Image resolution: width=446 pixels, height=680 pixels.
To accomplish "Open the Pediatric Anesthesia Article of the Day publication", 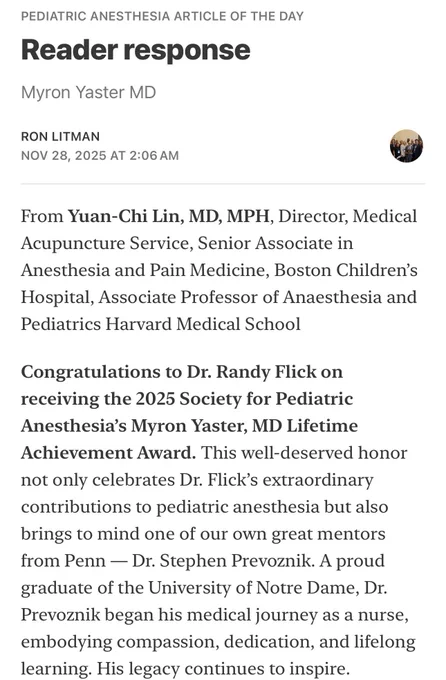I will (x=162, y=16).
